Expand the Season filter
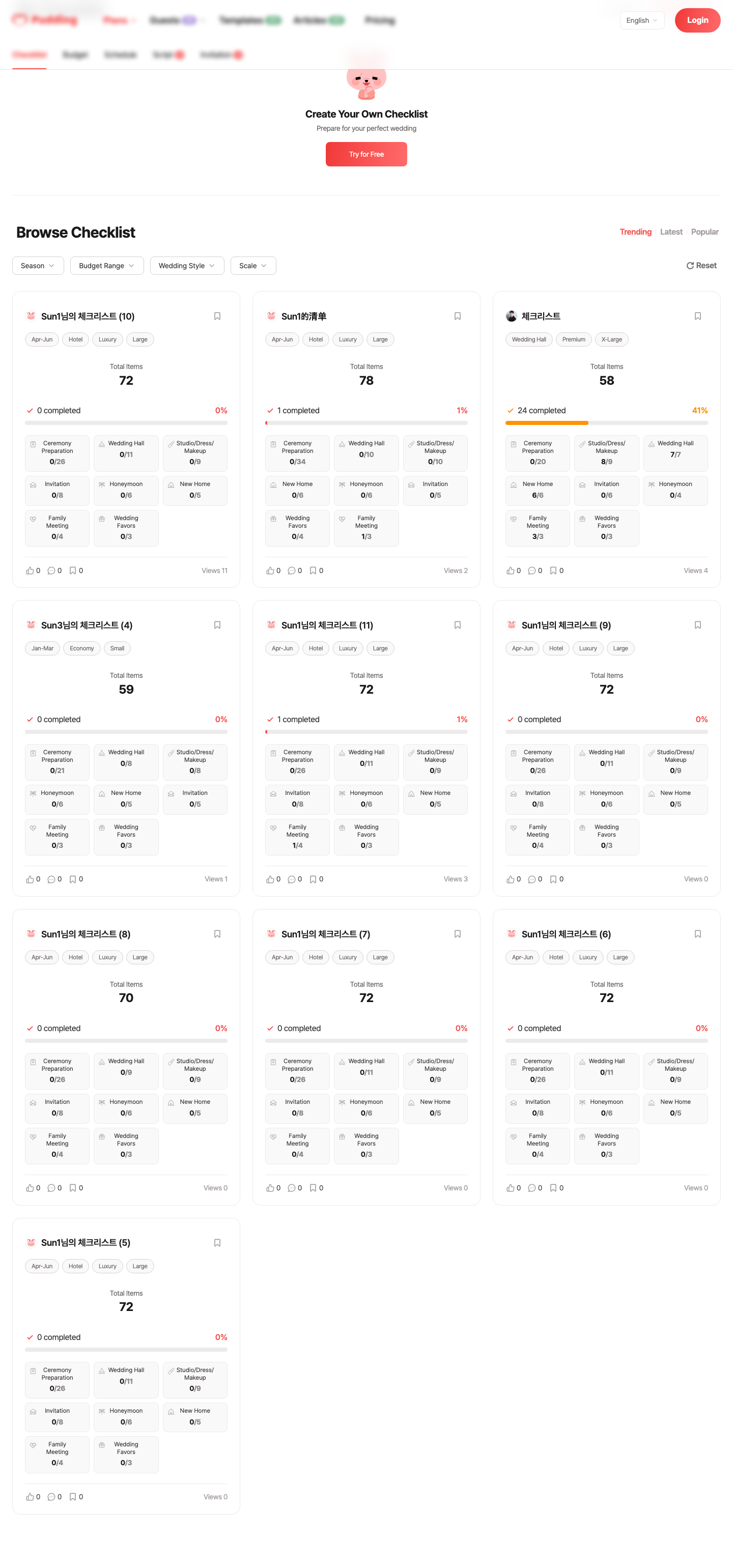The height and width of the screenshot is (1568, 733). pyautogui.click(x=38, y=265)
